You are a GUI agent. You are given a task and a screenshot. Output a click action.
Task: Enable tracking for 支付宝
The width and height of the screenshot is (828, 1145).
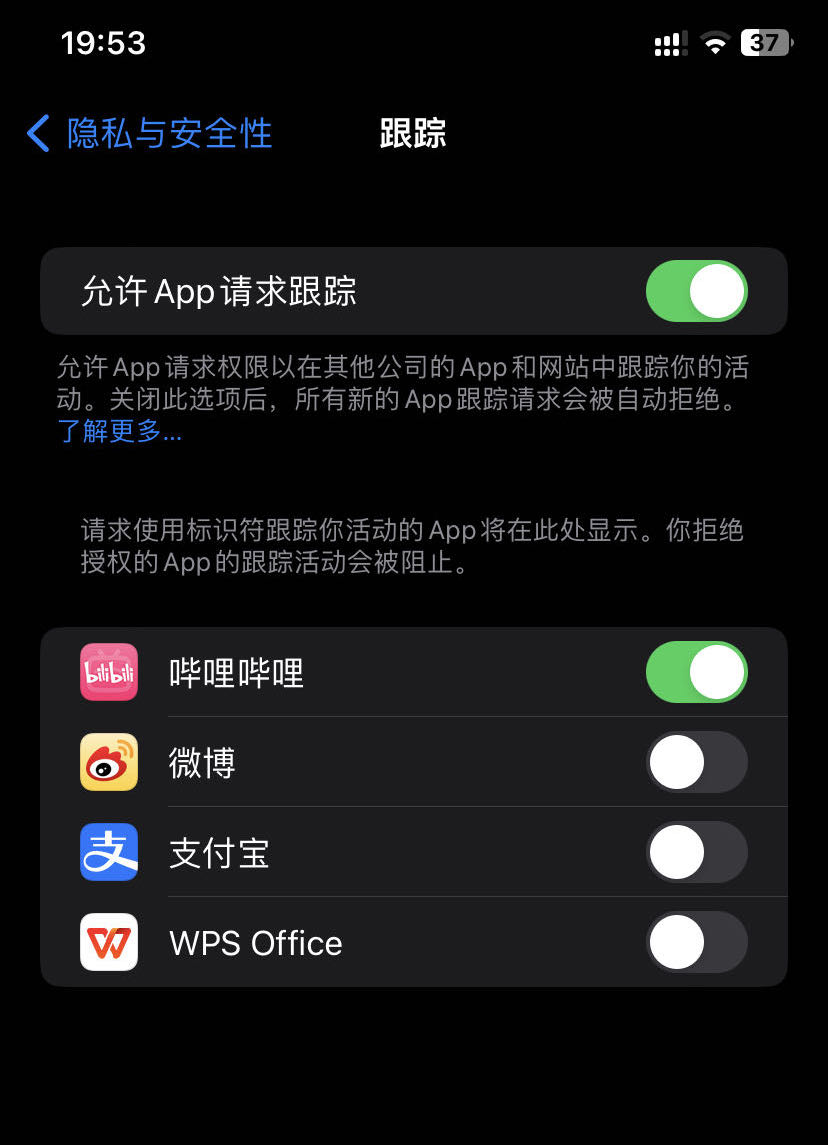[x=696, y=852]
